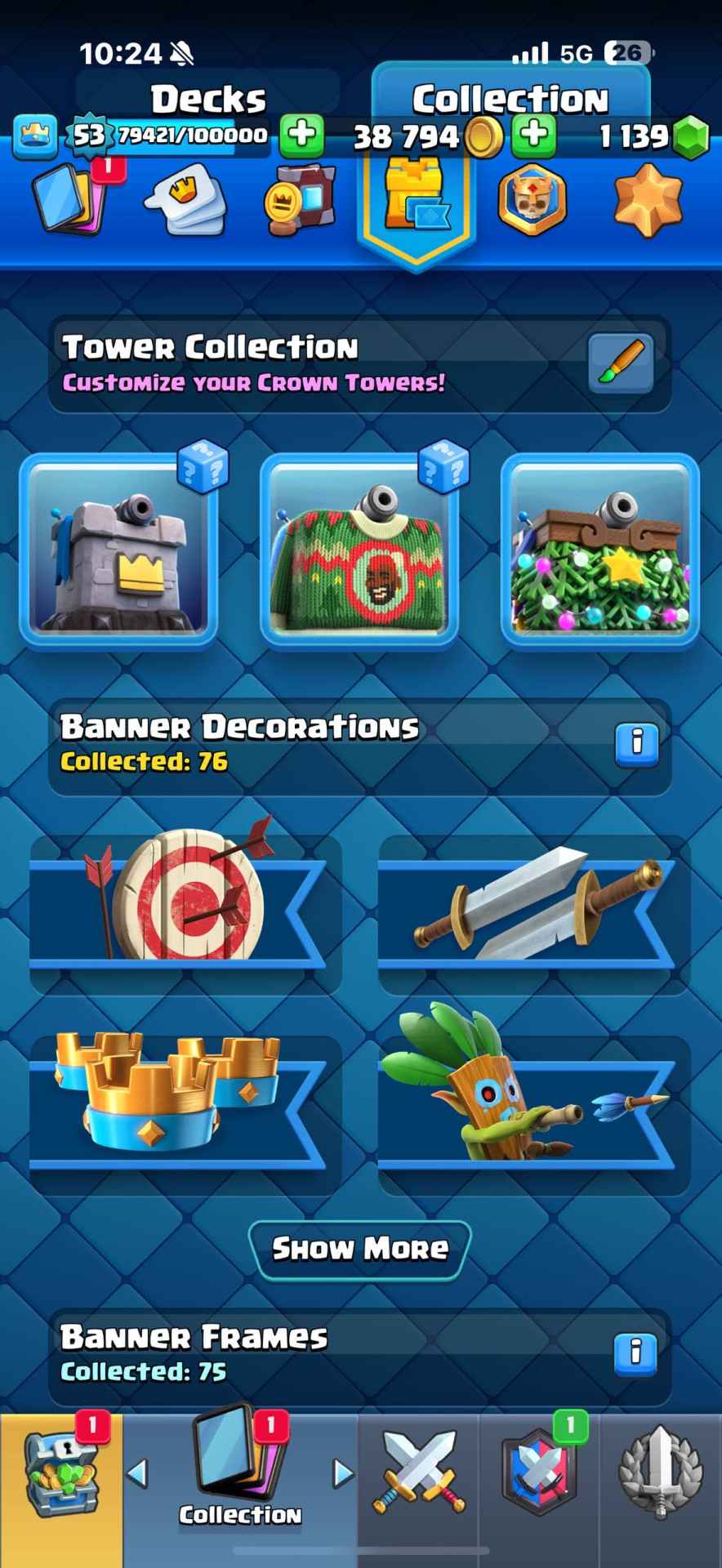
Task: Open the shop treasure chest tab
Action: pos(61,1480)
